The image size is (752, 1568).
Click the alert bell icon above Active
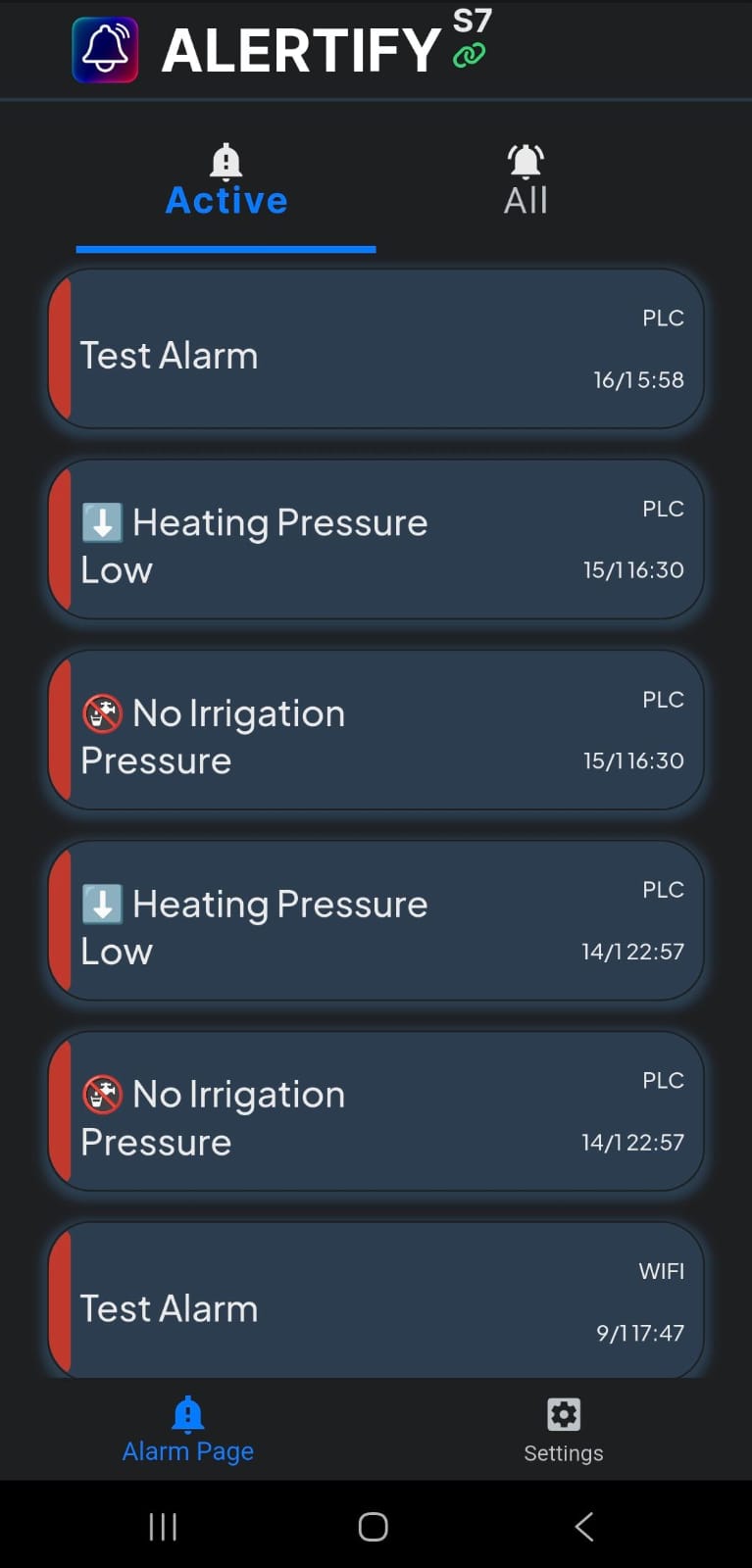pos(226,160)
